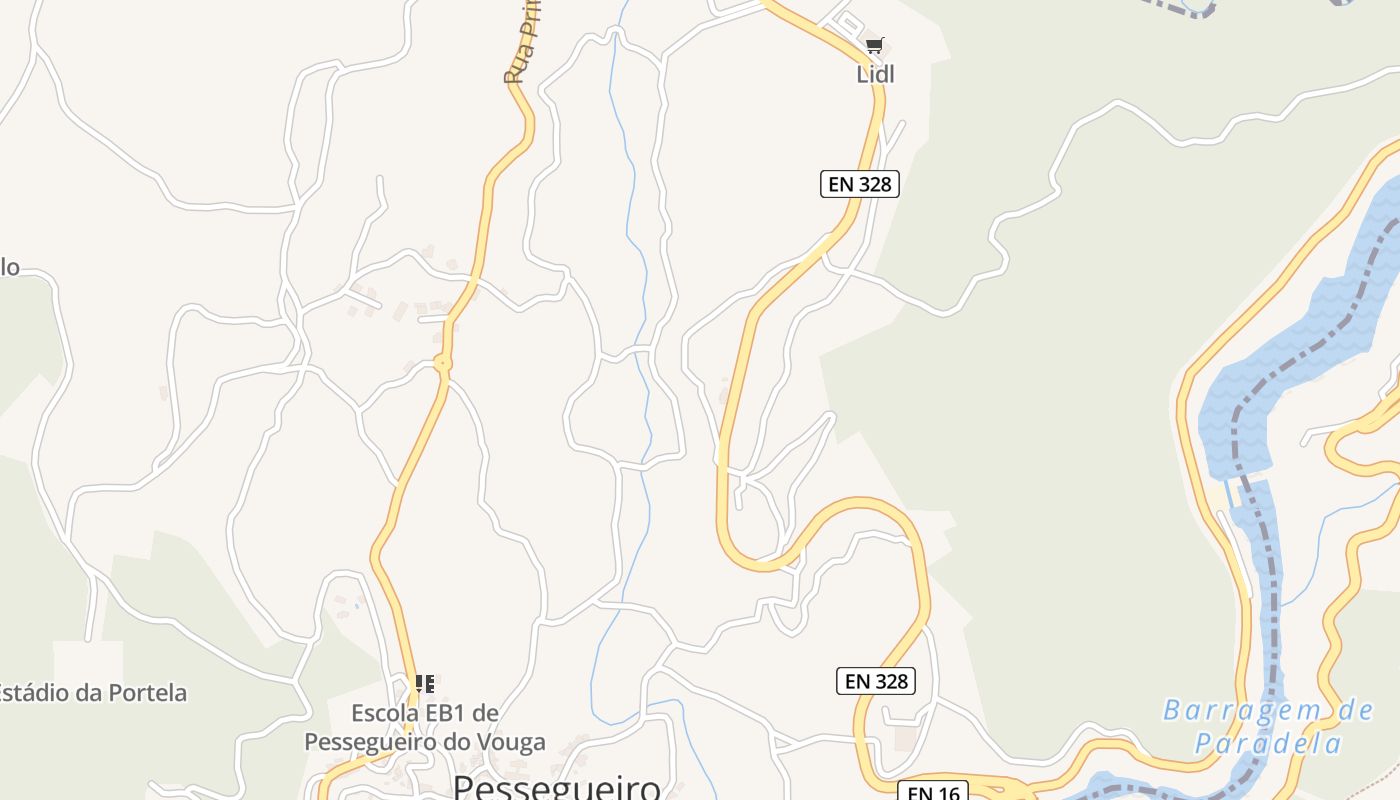Select the Lidl supermarket marker
The height and width of the screenshot is (800, 1400).
[875, 46]
